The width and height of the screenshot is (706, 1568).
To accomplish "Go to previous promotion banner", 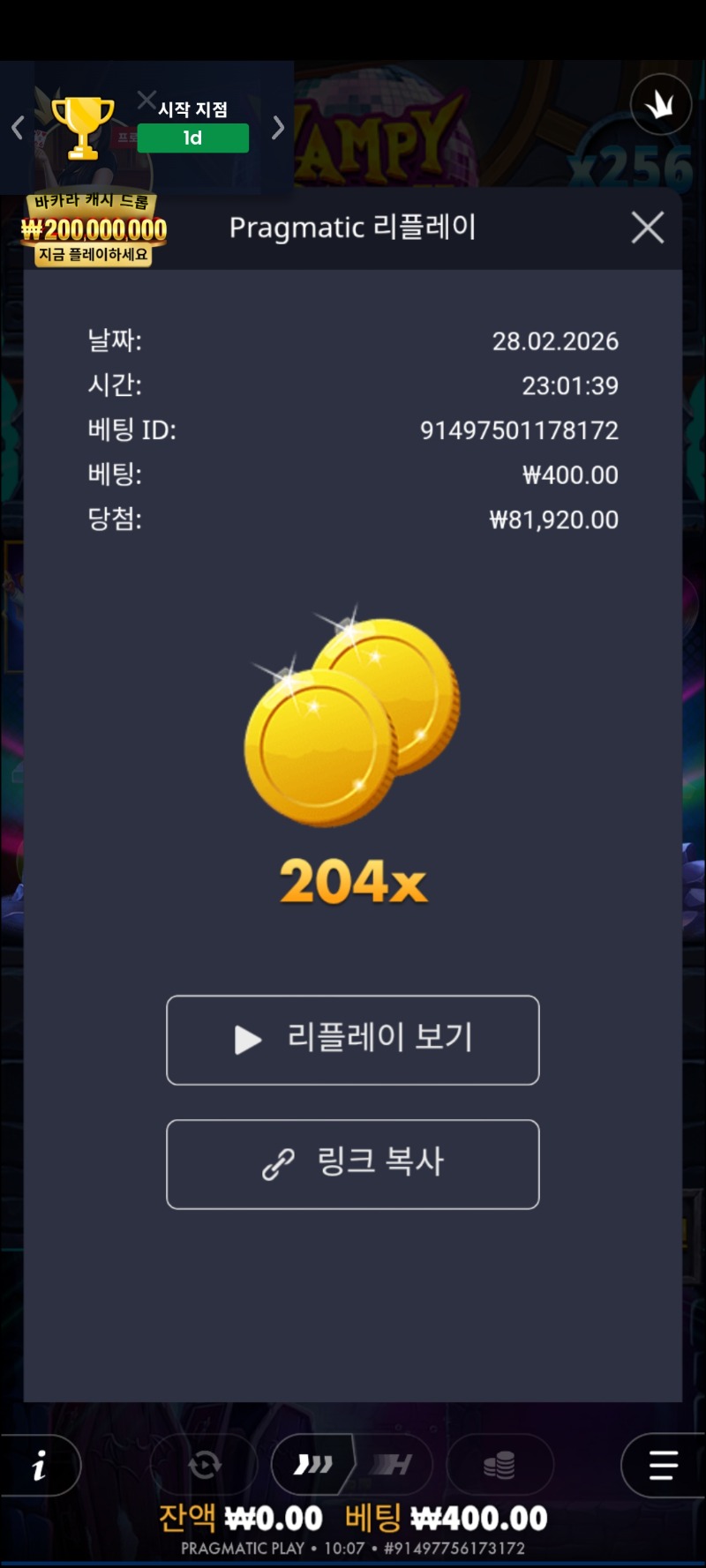I will point(17,129).
